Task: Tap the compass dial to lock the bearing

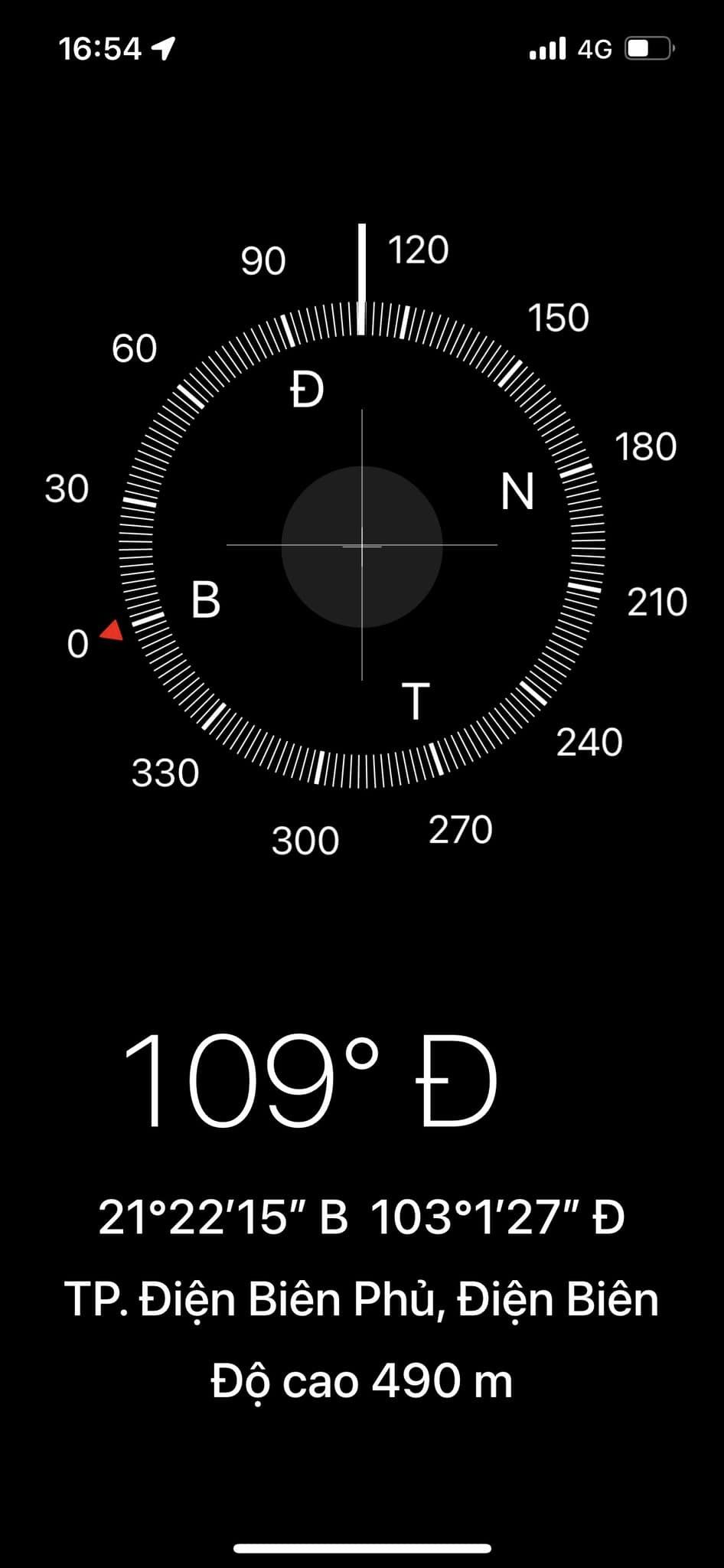Action: [362, 546]
